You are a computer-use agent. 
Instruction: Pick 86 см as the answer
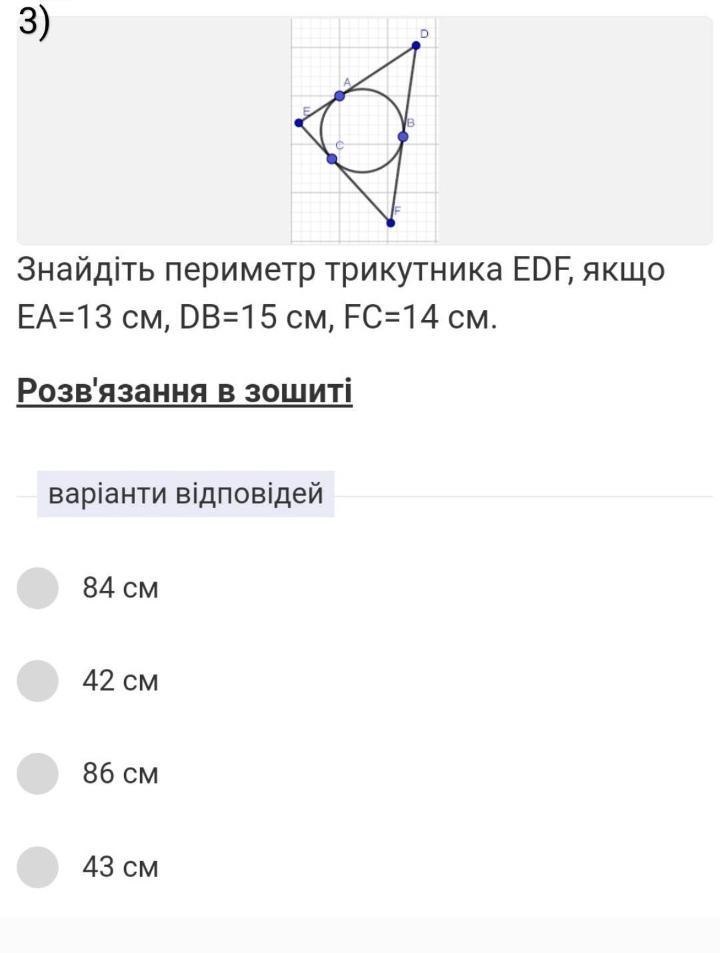coord(38,774)
